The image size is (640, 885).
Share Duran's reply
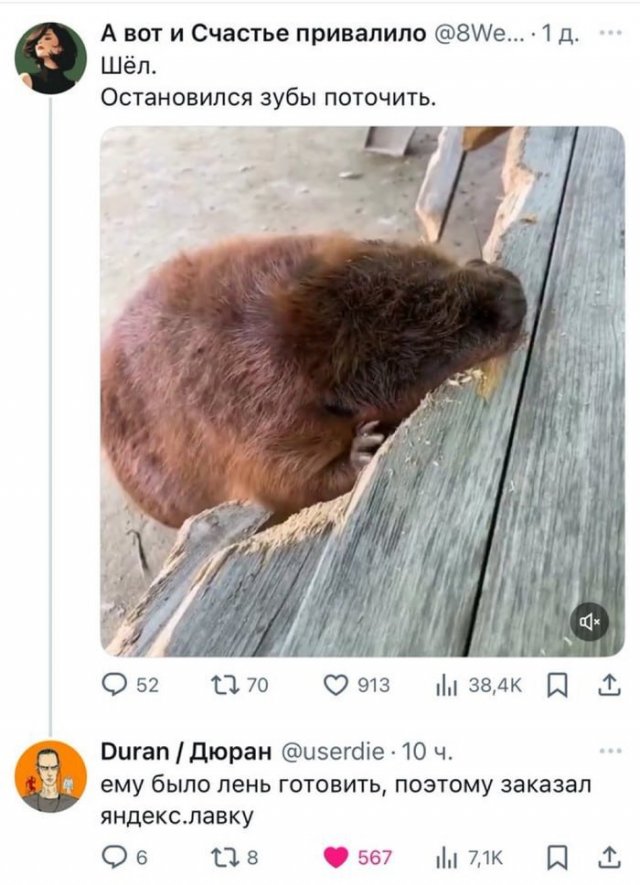click(608, 857)
